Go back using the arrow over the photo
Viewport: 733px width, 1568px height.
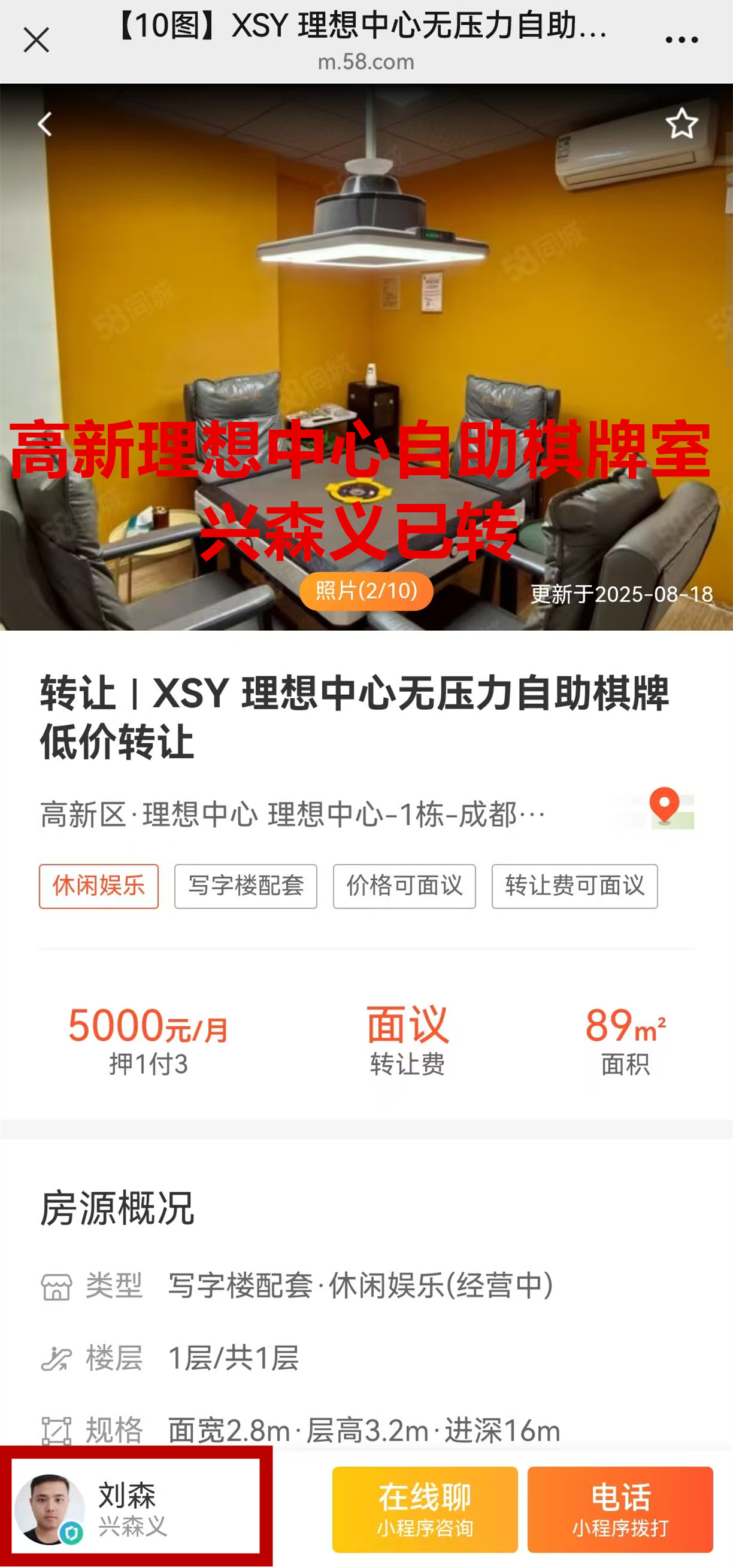click(45, 124)
